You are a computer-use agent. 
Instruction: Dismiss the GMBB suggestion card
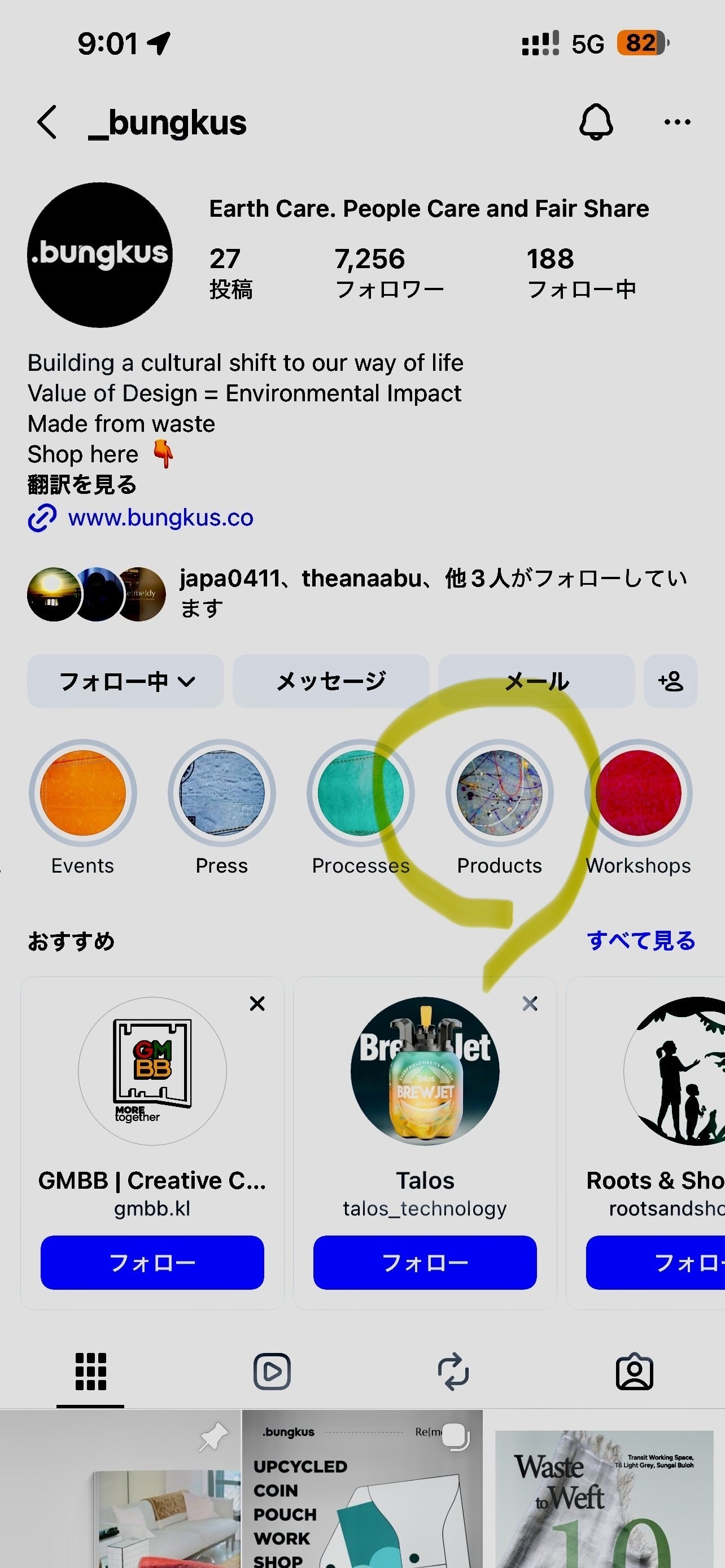257,1004
